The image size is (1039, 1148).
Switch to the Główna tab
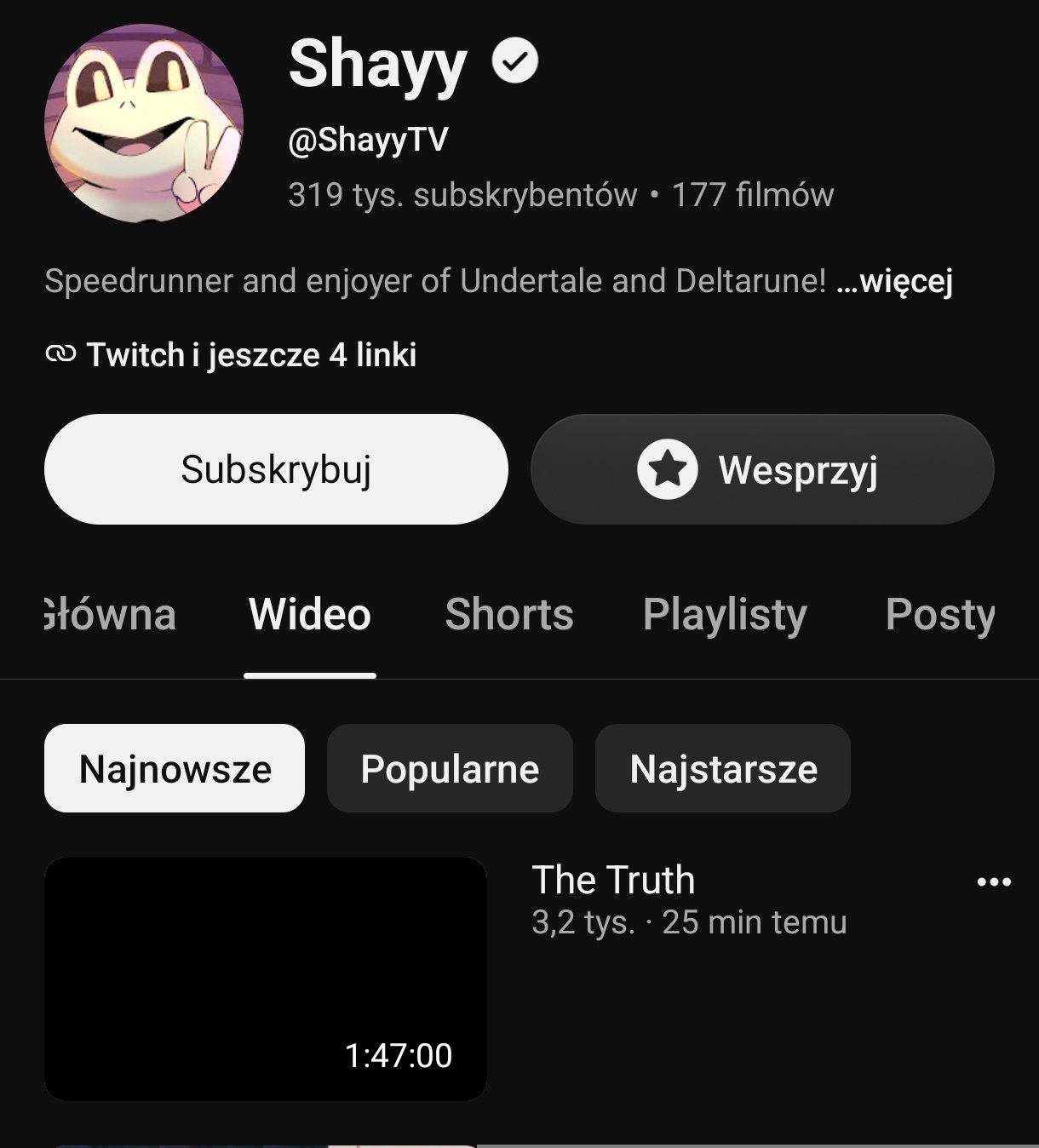click(x=110, y=614)
